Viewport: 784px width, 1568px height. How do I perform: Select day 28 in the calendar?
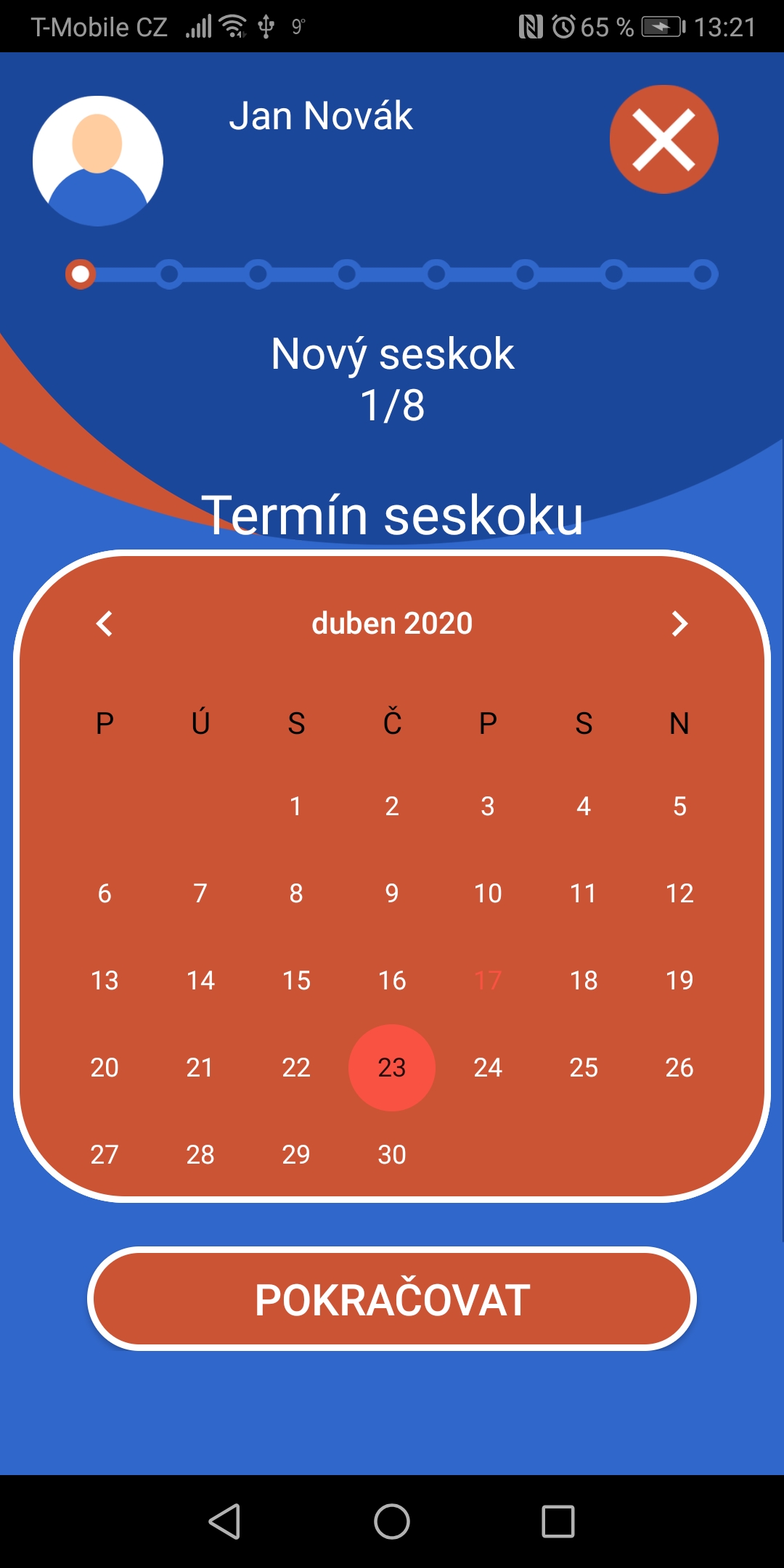coord(200,1154)
